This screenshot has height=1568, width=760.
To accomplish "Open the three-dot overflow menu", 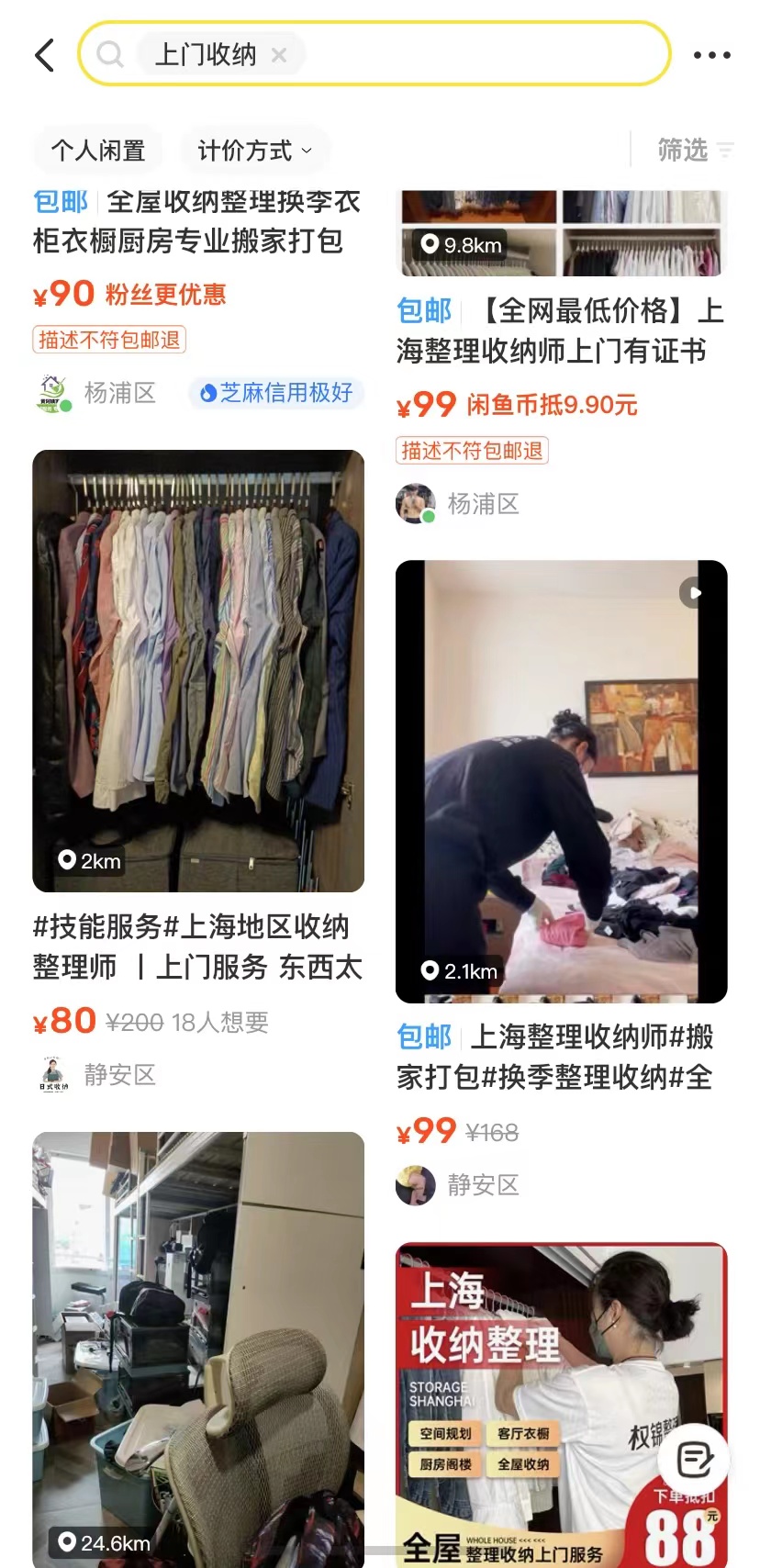I will (711, 55).
